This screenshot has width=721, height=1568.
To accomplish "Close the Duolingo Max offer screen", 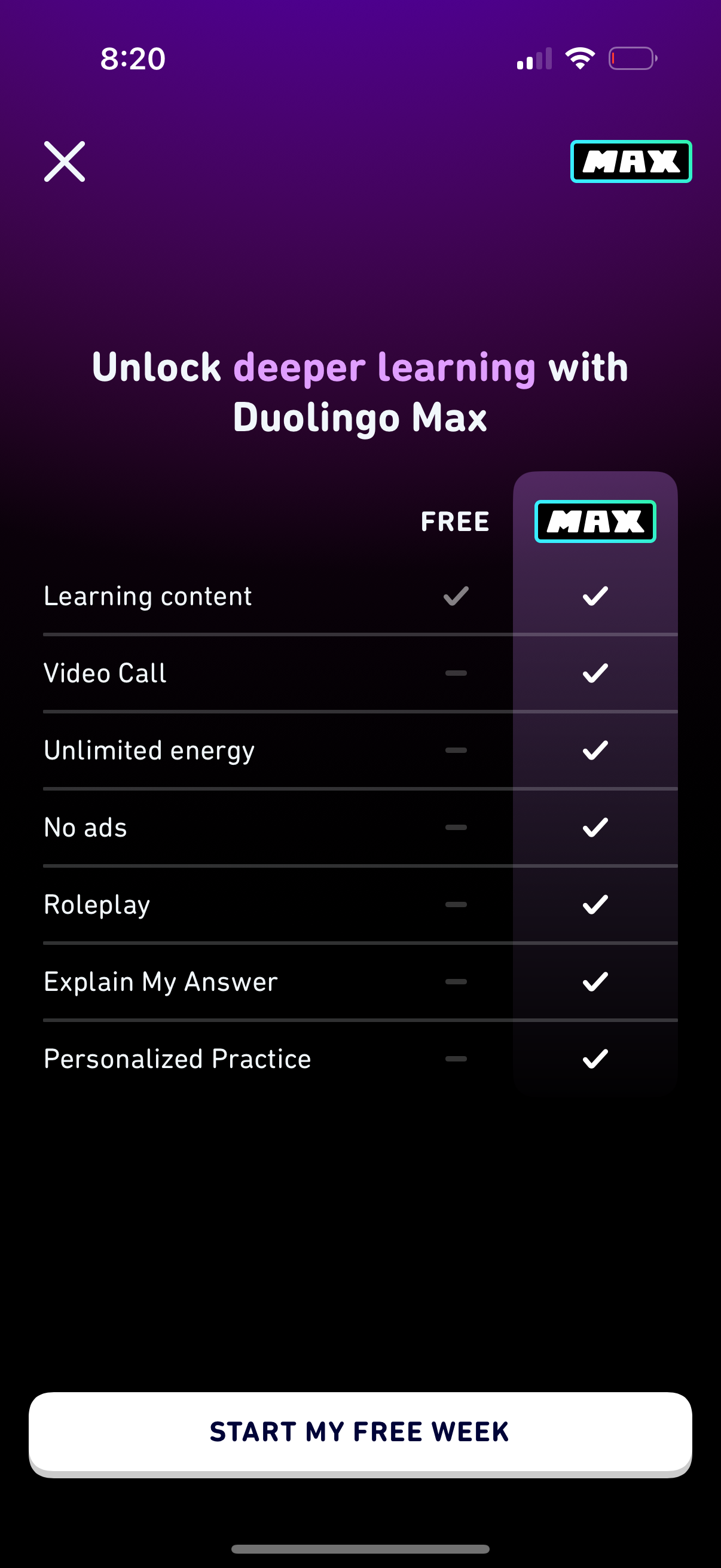I will [x=65, y=161].
